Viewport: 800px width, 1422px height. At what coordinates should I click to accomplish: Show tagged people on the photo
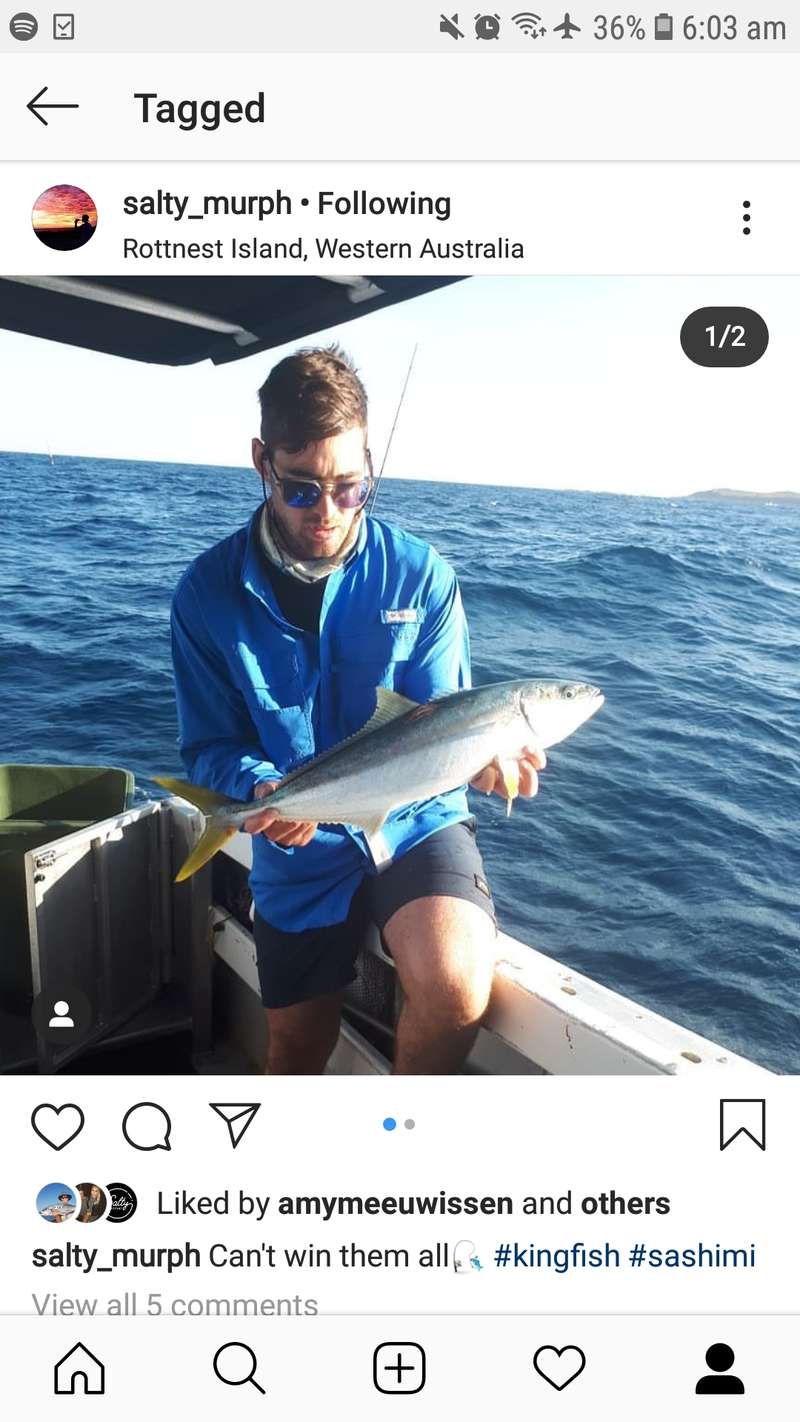[62, 1014]
